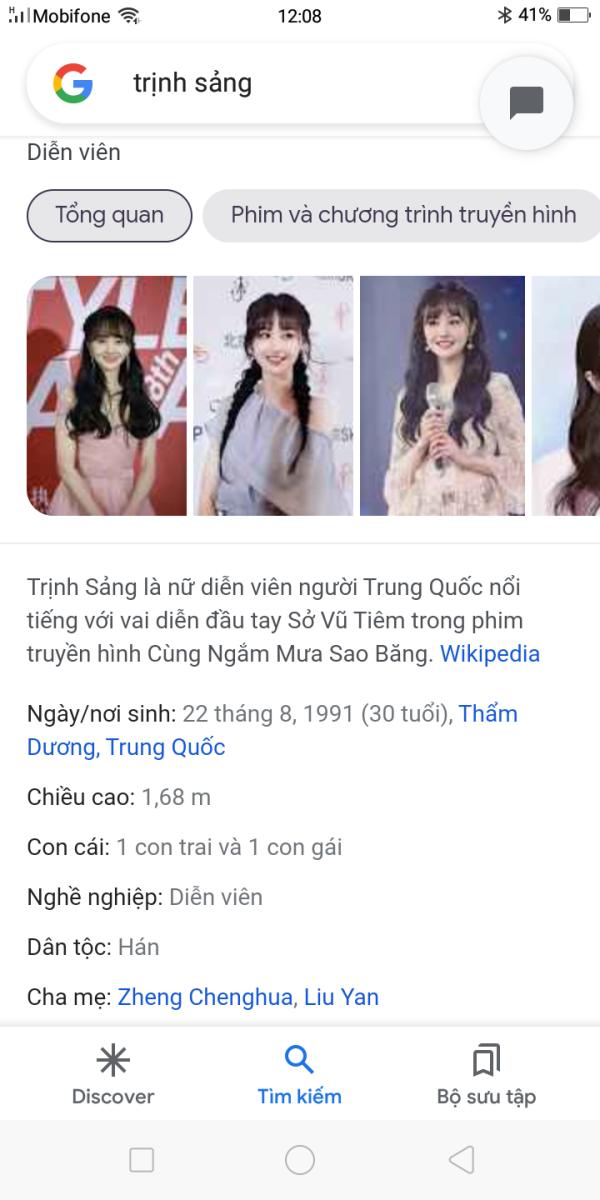Open the Thẩm Dương, Trung Quốc link
Screen dimensions: 600x1200
(x=273, y=731)
